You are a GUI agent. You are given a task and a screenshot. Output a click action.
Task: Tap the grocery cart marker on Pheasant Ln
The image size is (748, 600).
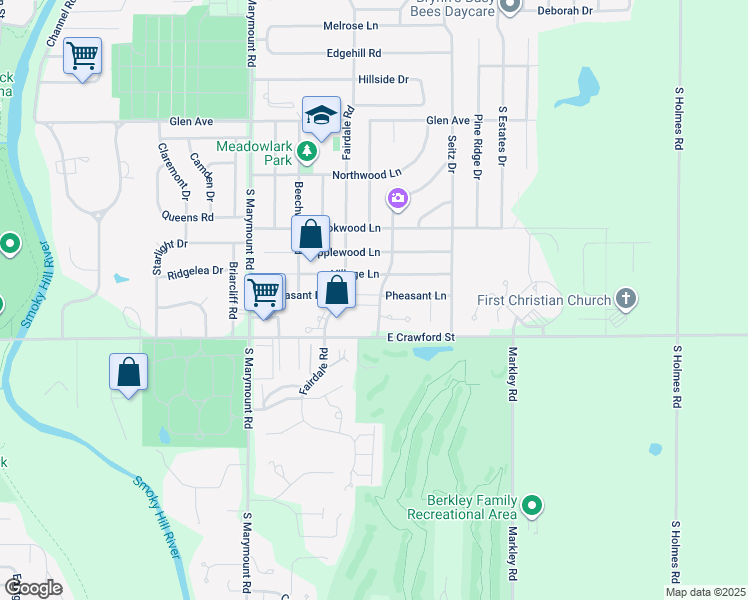point(264,293)
